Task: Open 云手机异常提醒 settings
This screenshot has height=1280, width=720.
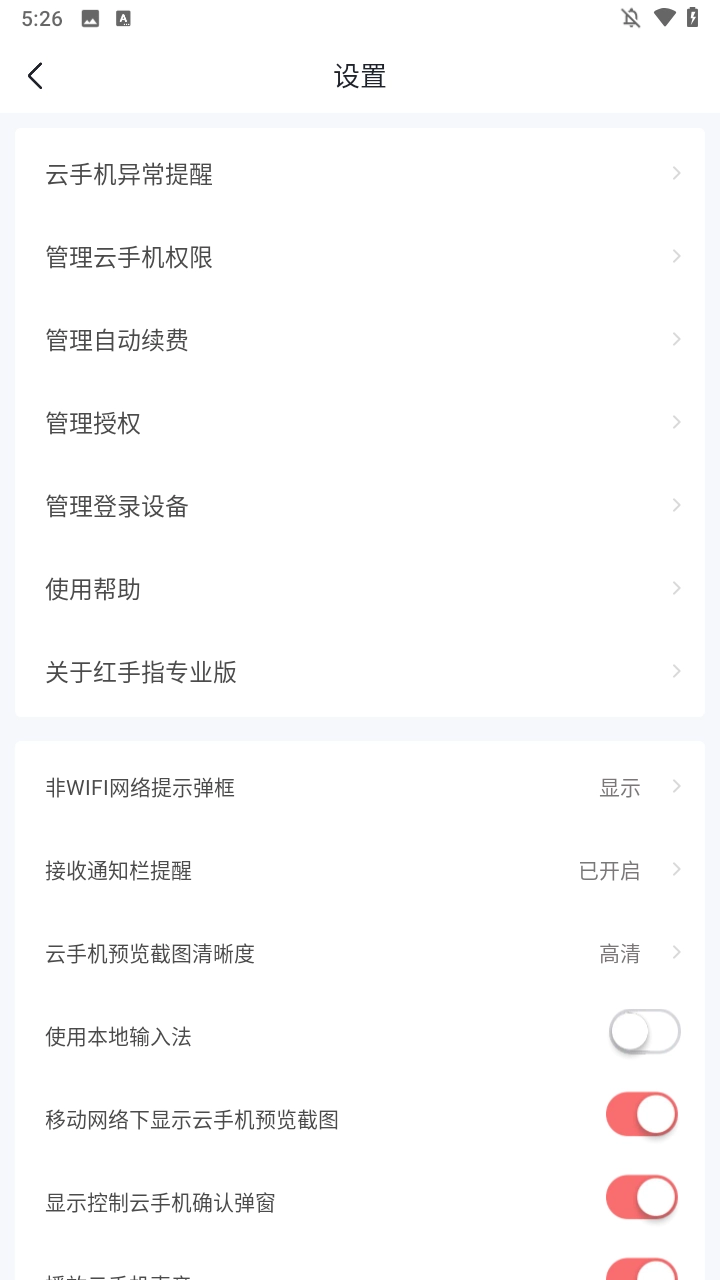Action: pos(360,173)
